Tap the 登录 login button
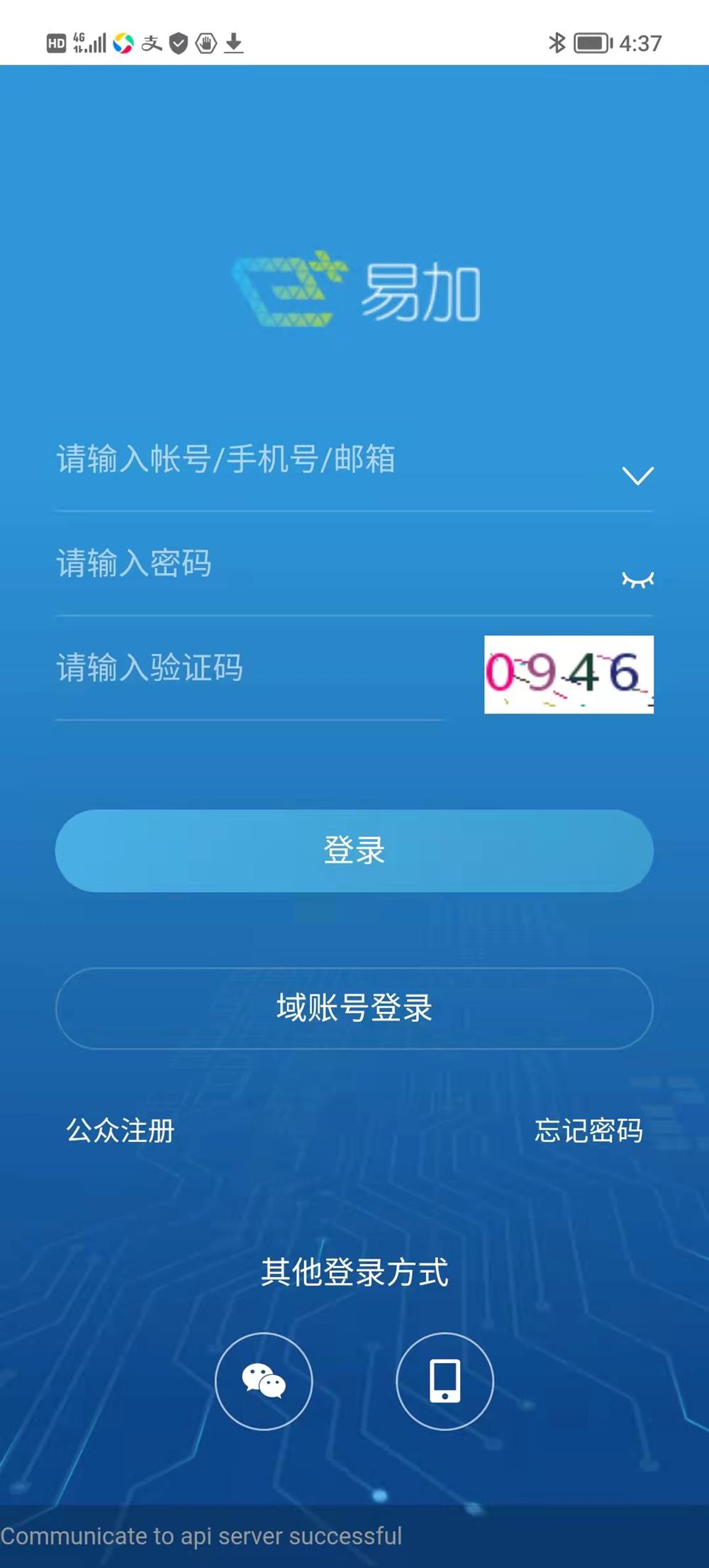This screenshot has height=1568, width=709. (x=354, y=850)
